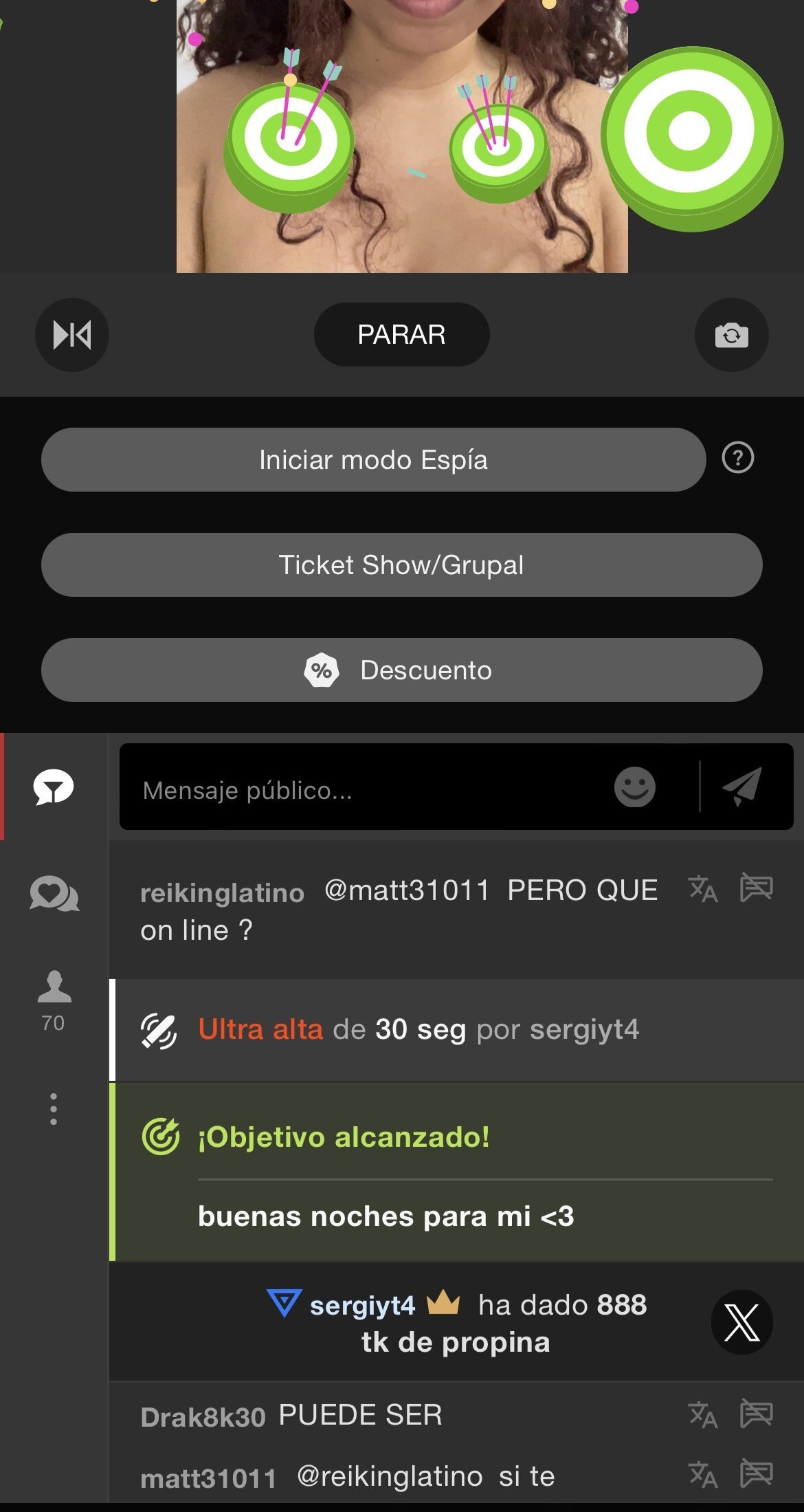Send the public message
The image size is (804, 1512).
click(x=743, y=787)
